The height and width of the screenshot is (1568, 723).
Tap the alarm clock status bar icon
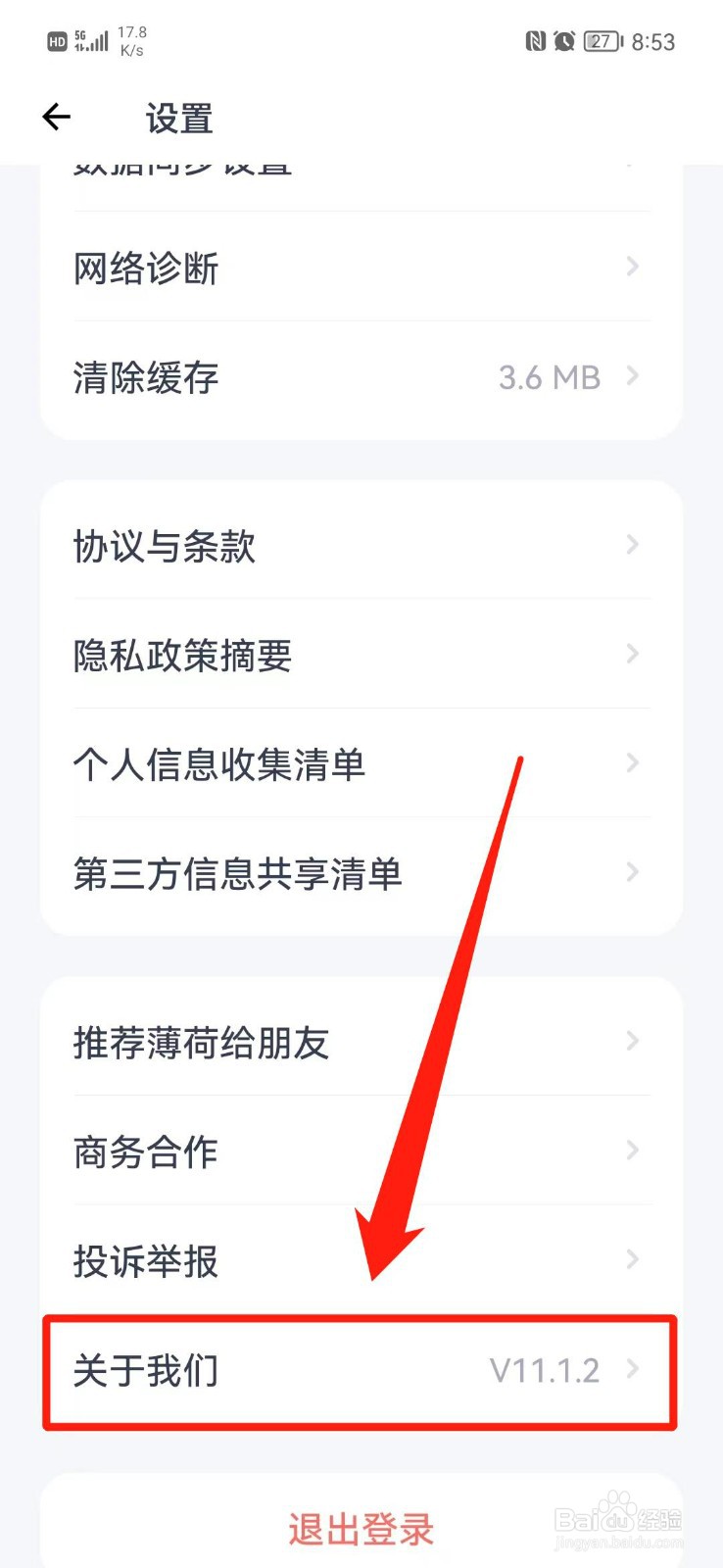pos(566,41)
